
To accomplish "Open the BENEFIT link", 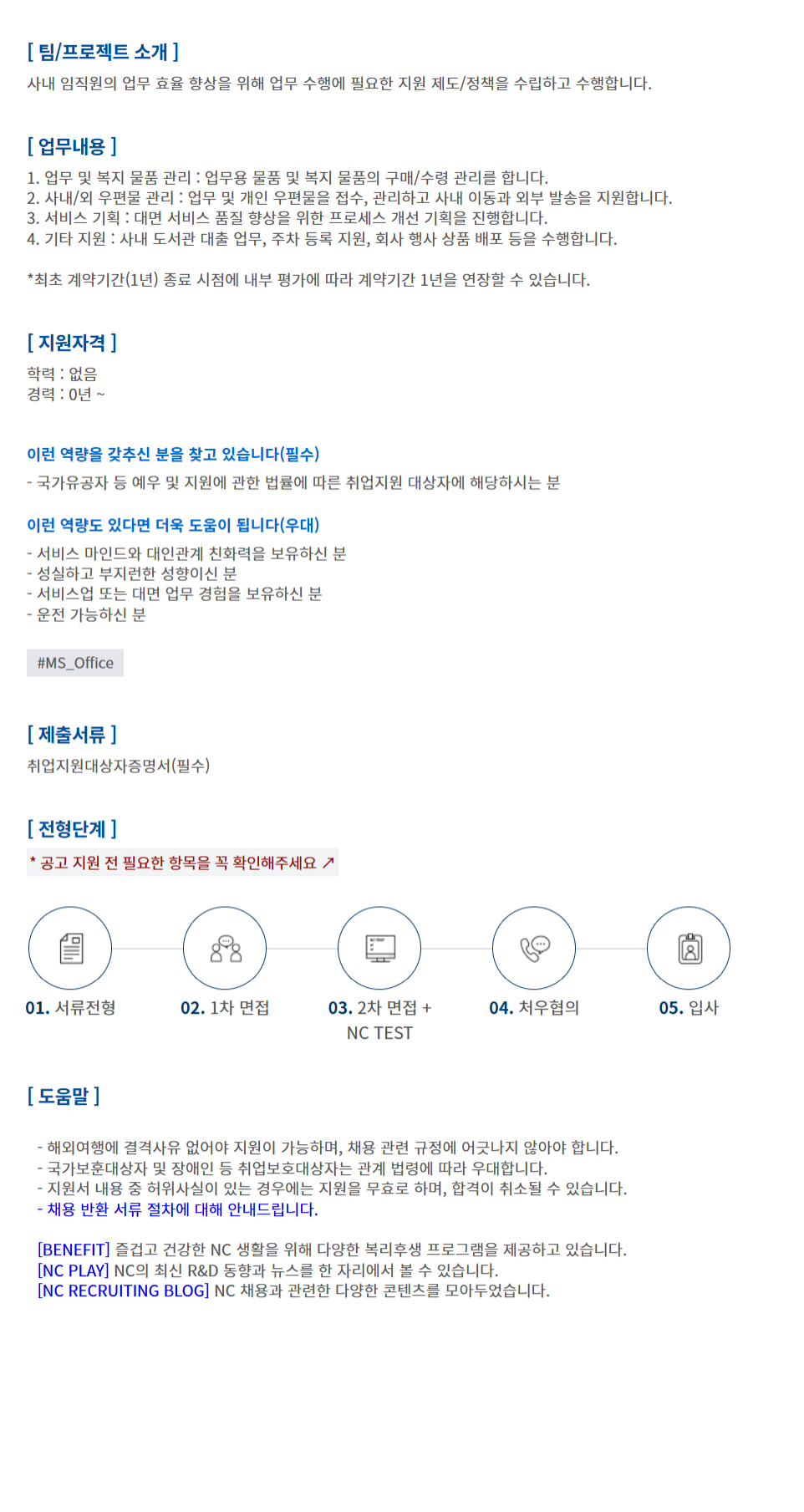I will [x=74, y=1250].
